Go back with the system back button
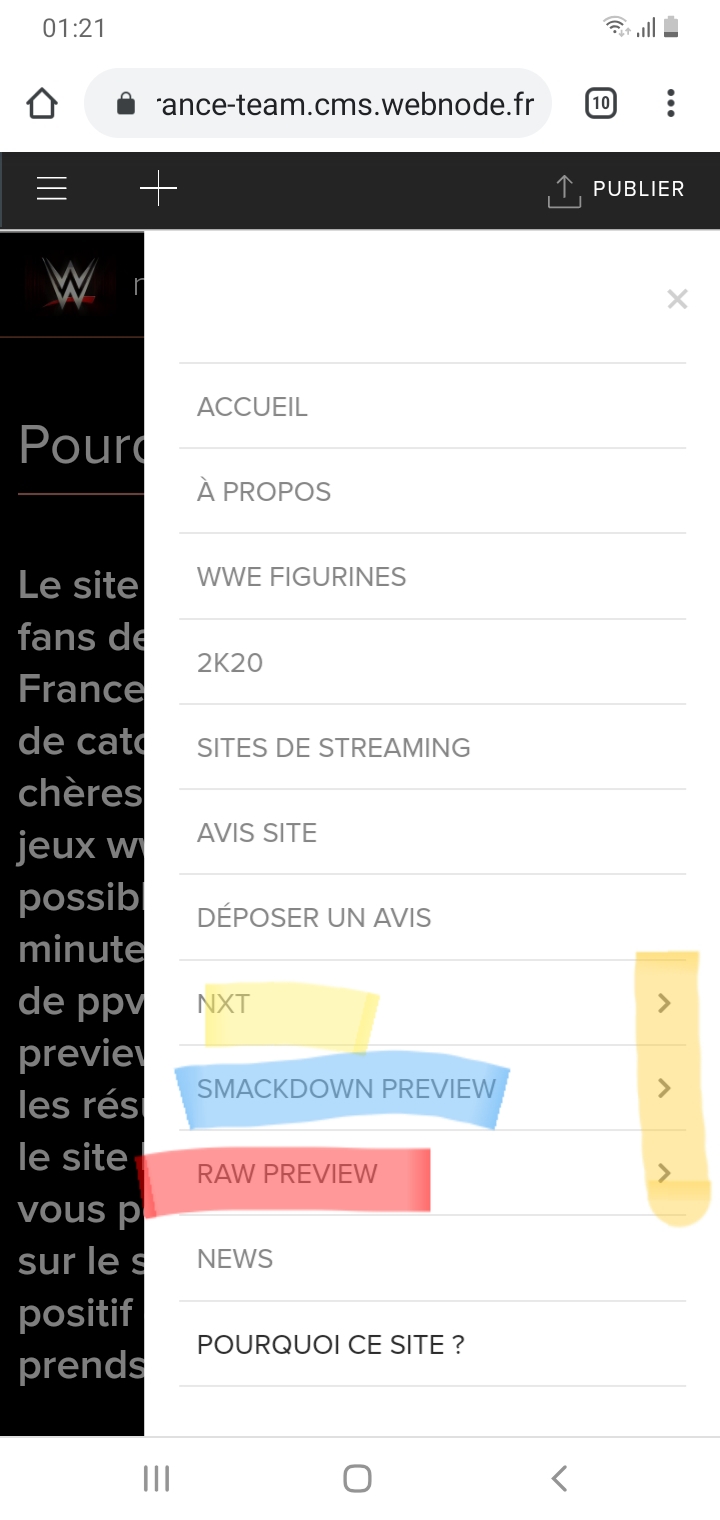720x1520 pixels. (560, 1478)
